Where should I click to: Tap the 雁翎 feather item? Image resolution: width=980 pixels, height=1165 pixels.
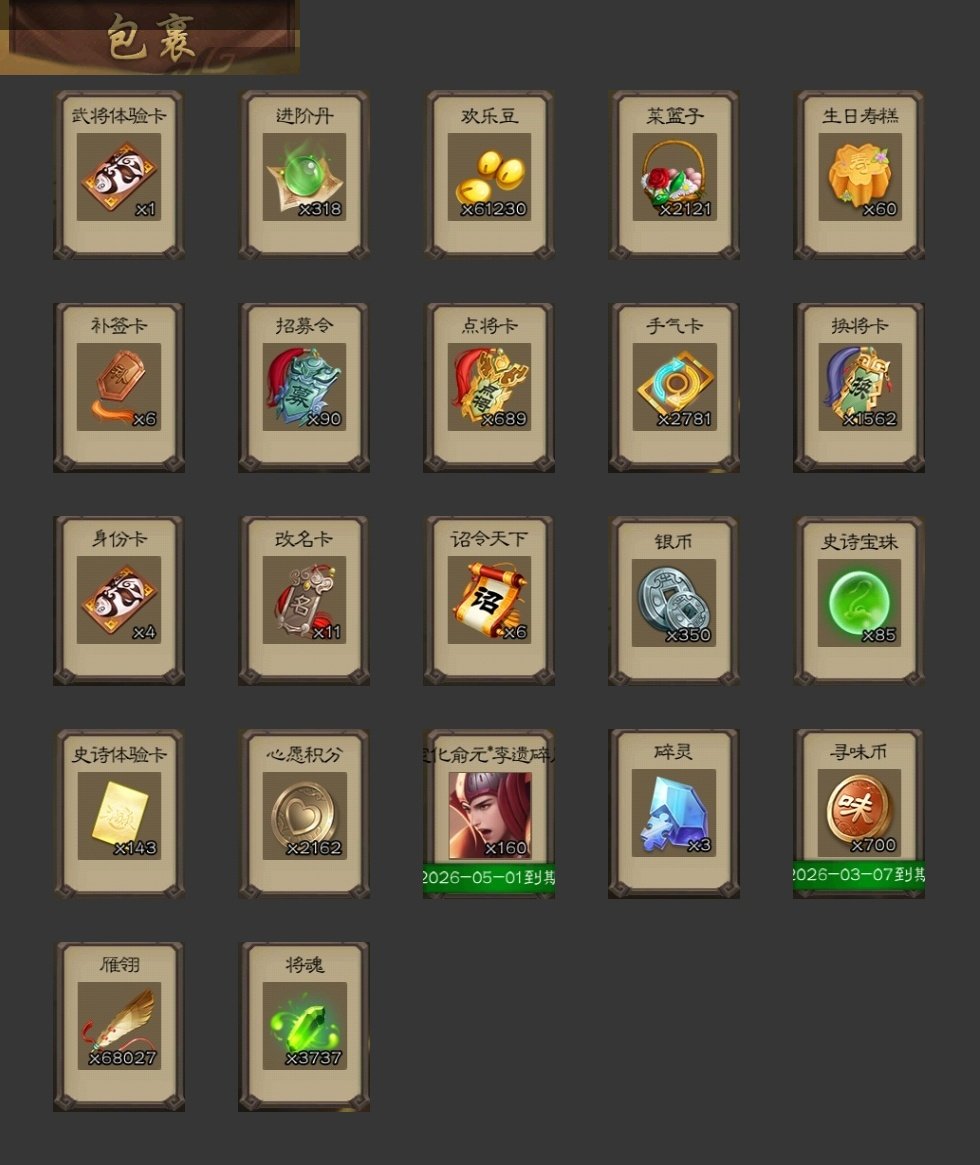119,1027
